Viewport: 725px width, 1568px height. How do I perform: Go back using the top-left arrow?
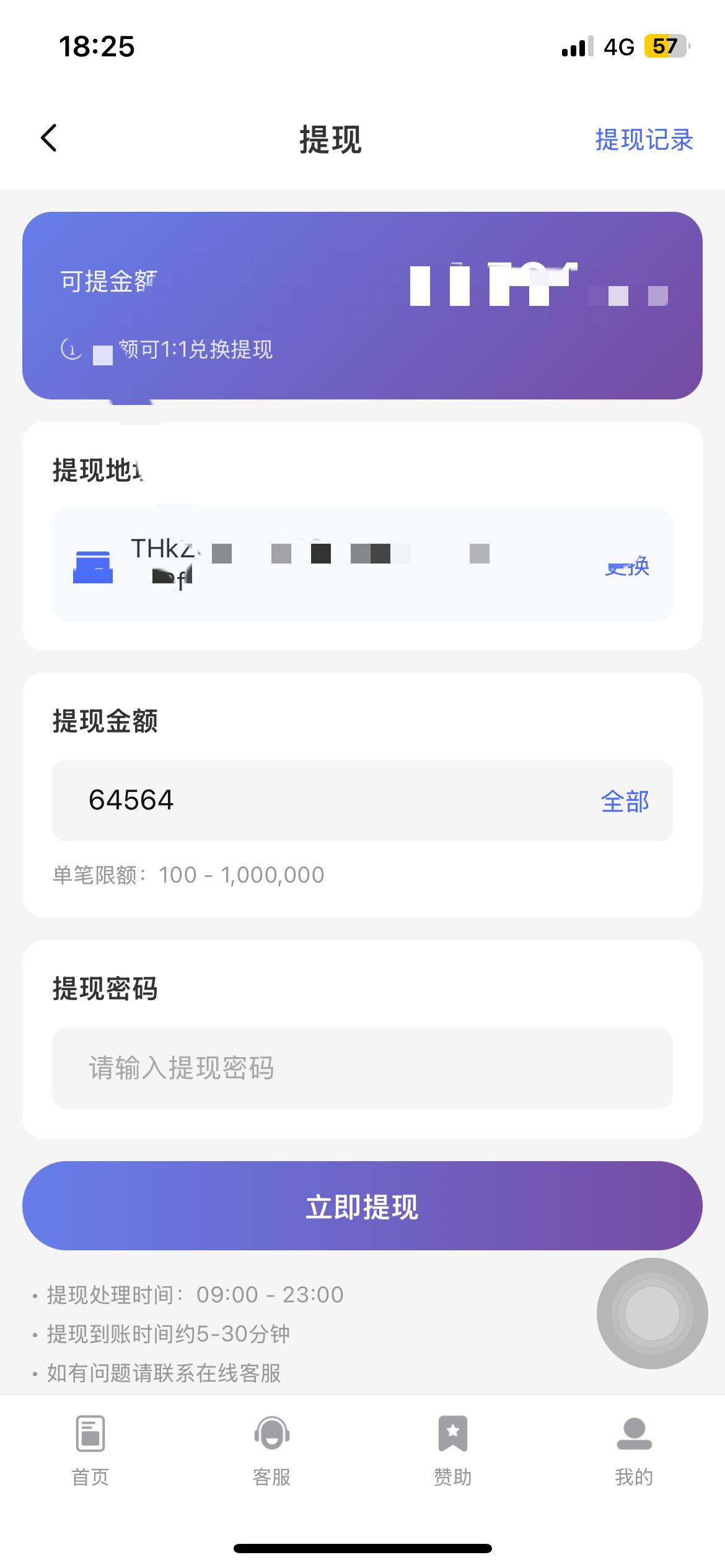[x=49, y=138]
